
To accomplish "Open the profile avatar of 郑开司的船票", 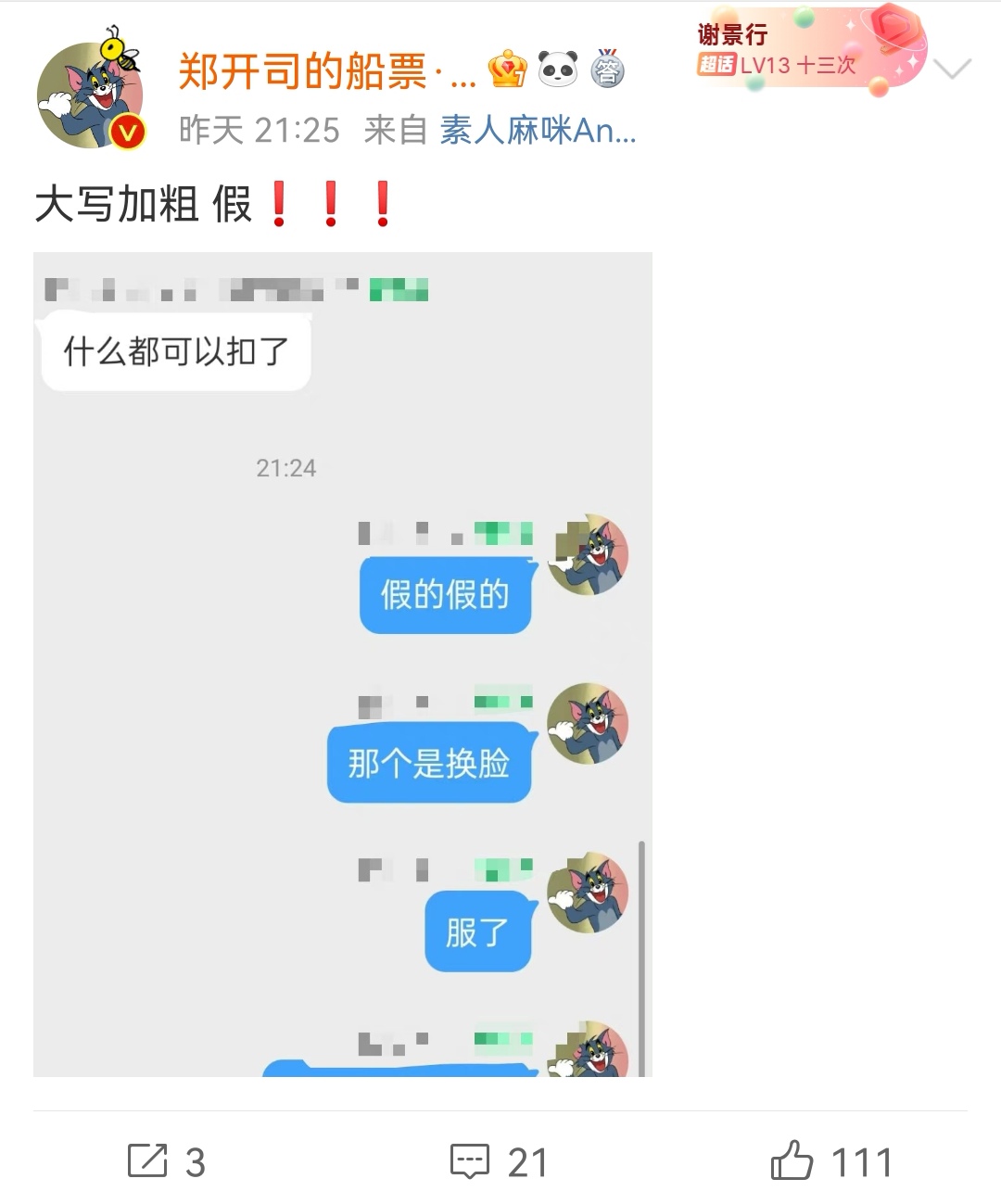I will click(90, 94).
